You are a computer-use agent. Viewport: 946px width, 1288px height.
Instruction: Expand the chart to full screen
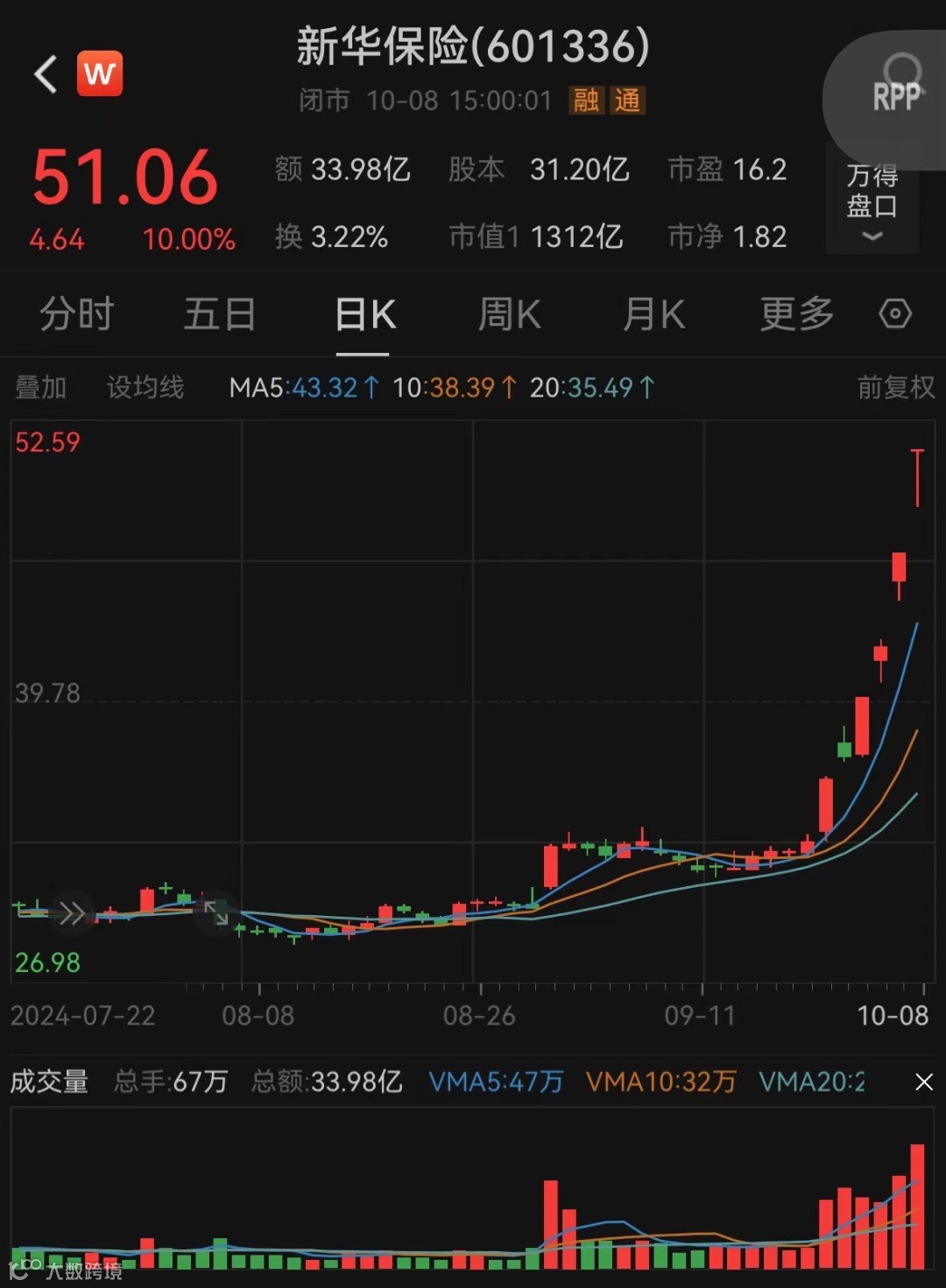tap(215, 912)
